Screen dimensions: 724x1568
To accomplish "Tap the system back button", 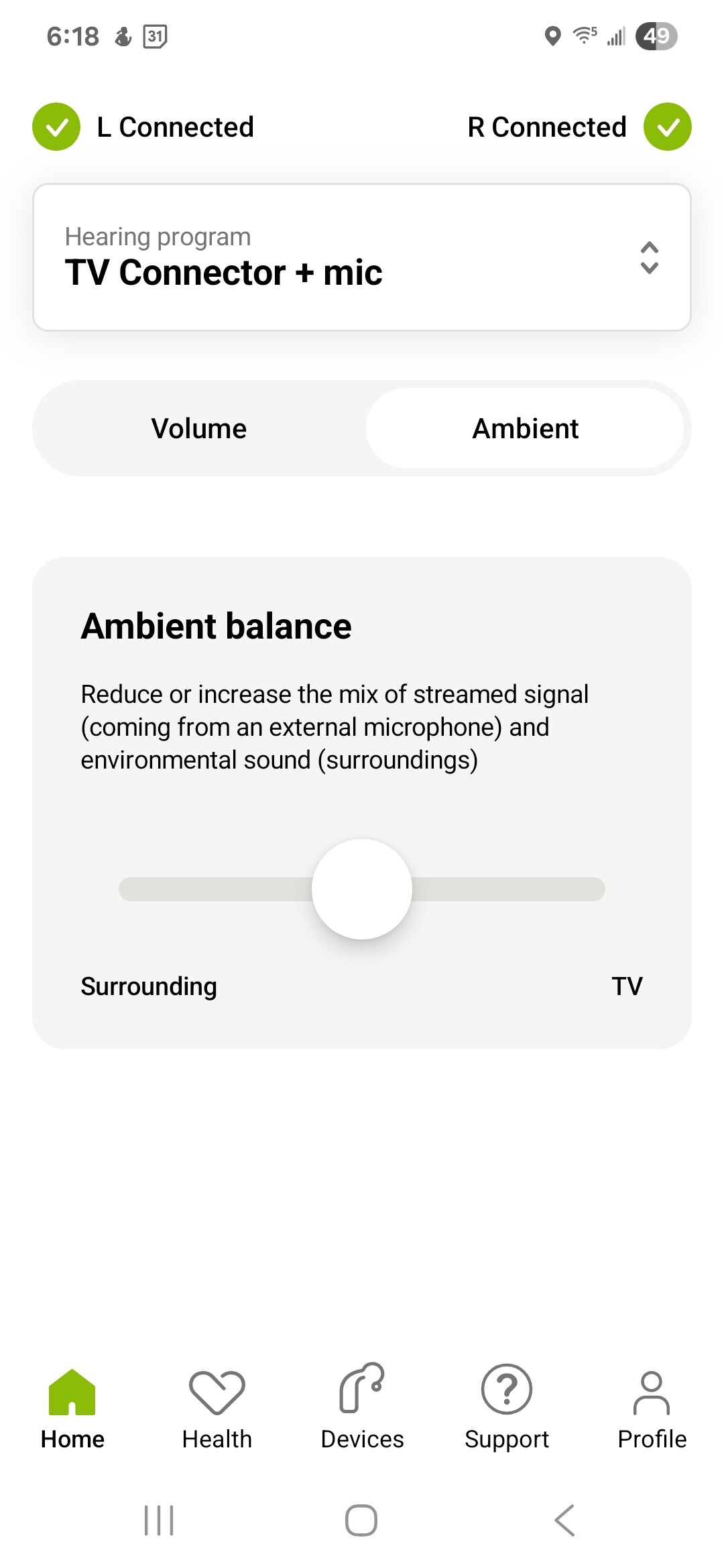I will (564, 1520).
